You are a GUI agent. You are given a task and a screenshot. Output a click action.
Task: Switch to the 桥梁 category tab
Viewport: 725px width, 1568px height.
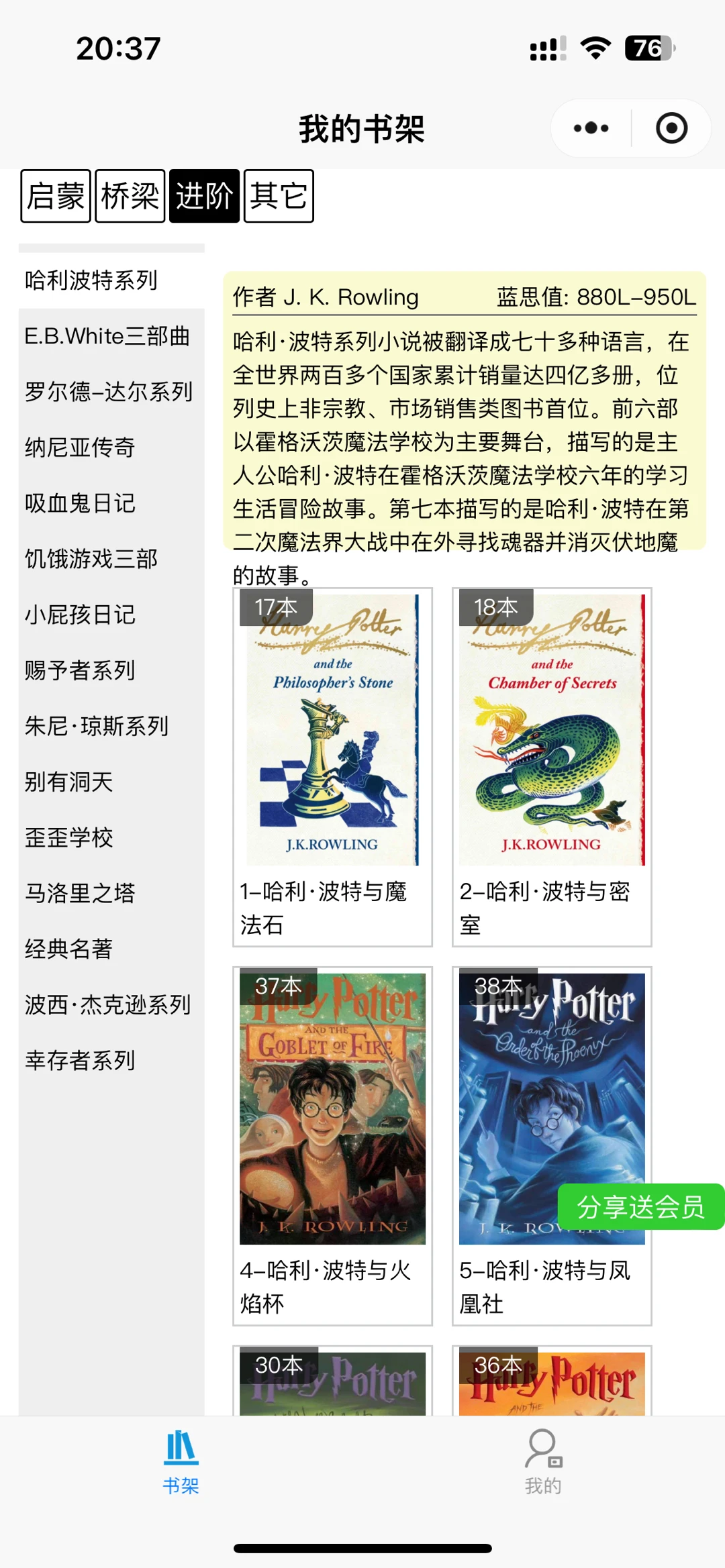coord(130,196)
